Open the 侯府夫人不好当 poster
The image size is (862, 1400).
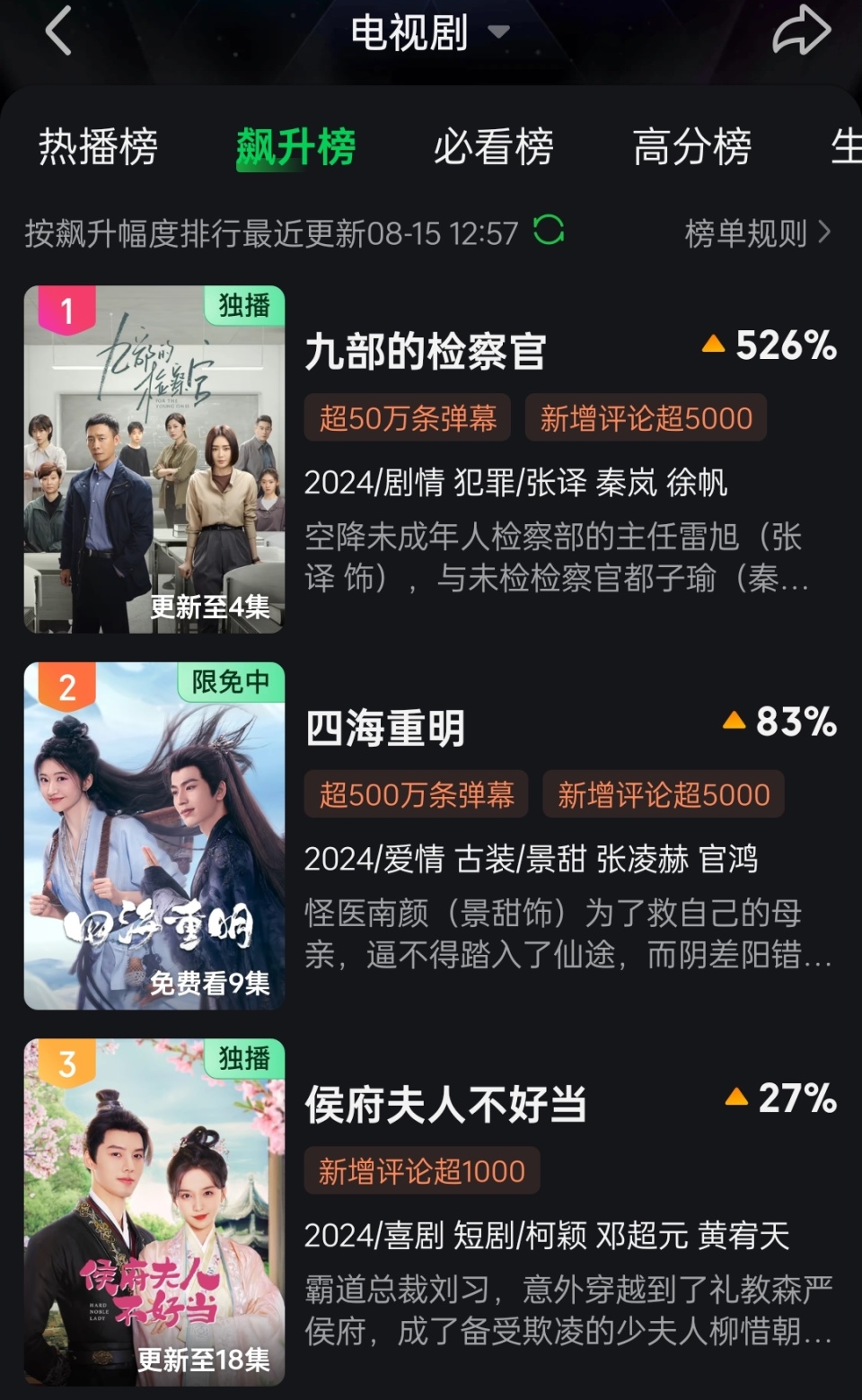[x=154, y=1212]
